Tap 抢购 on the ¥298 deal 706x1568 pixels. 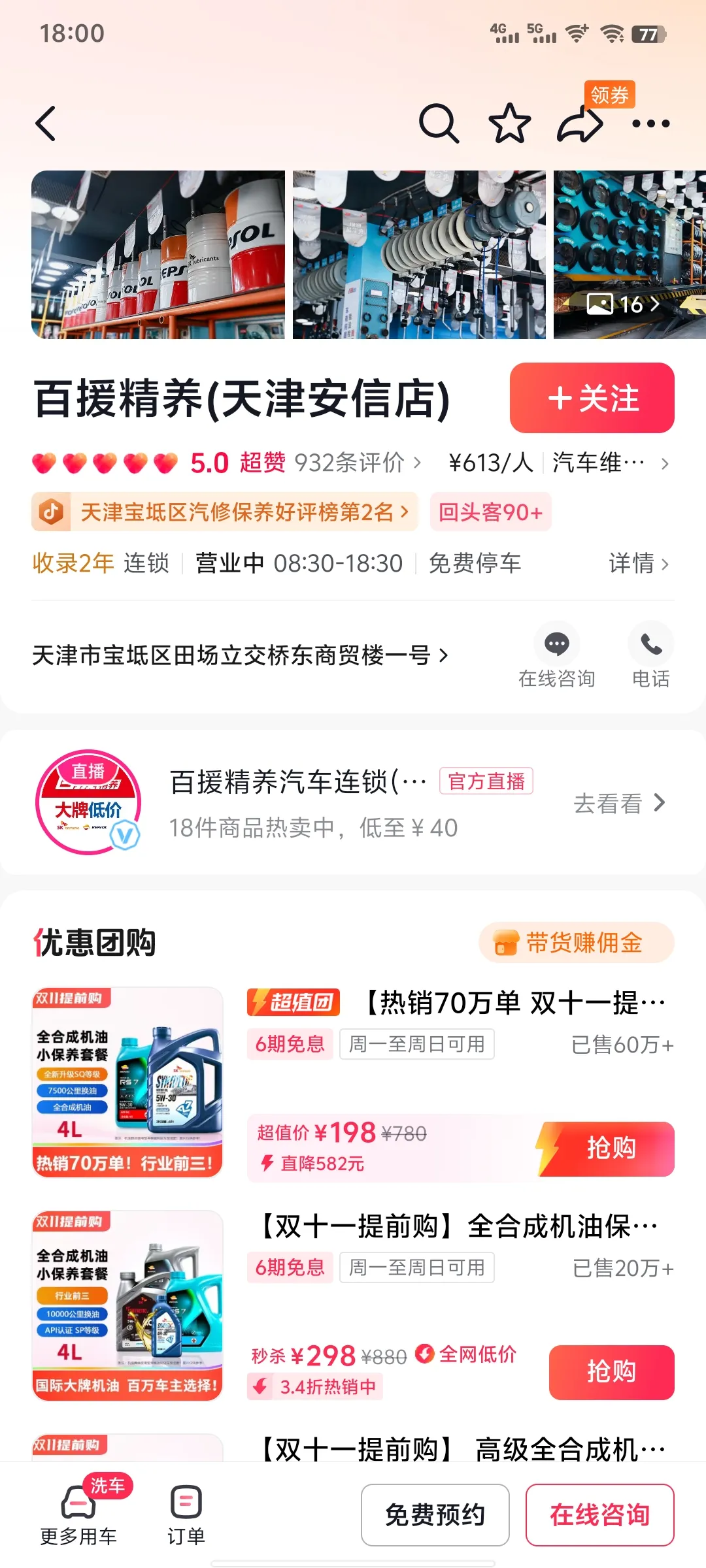[612, 1372]
